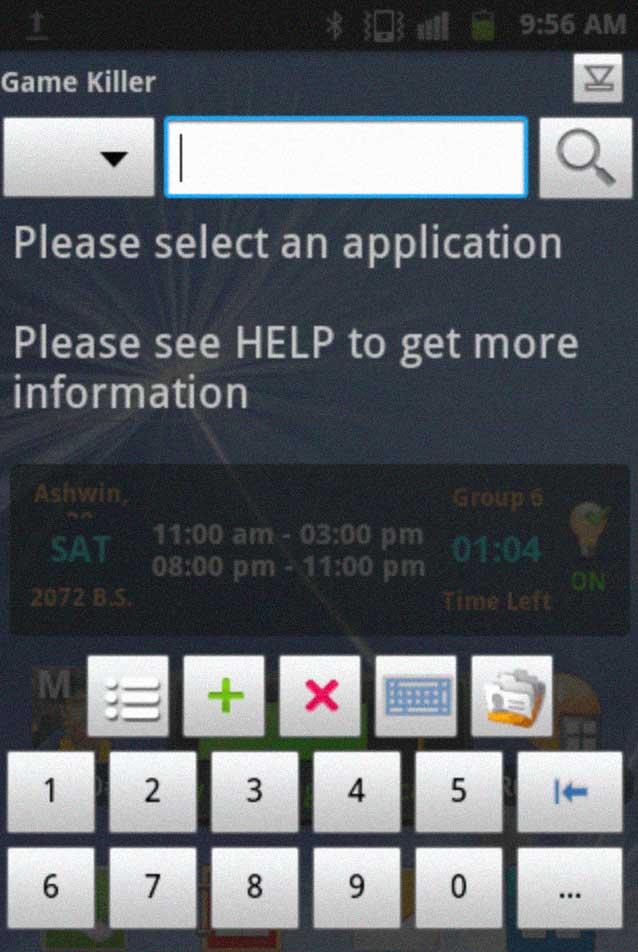The image size is (638, 952).
Task: Enter digit 8 on the keypad
Action: (x=255, y=888)
